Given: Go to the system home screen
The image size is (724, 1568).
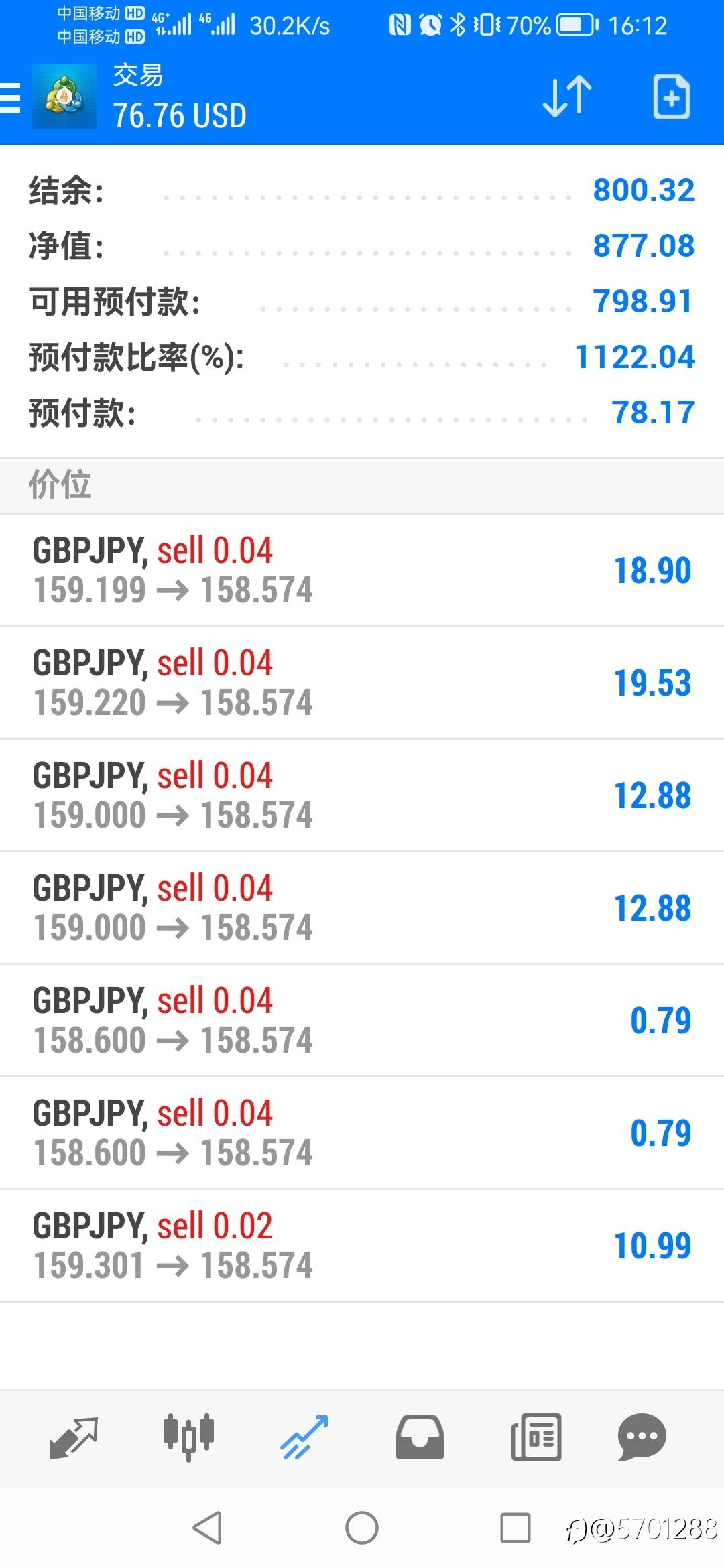Looking at the screenshot, I should [x=362, y=1528].
